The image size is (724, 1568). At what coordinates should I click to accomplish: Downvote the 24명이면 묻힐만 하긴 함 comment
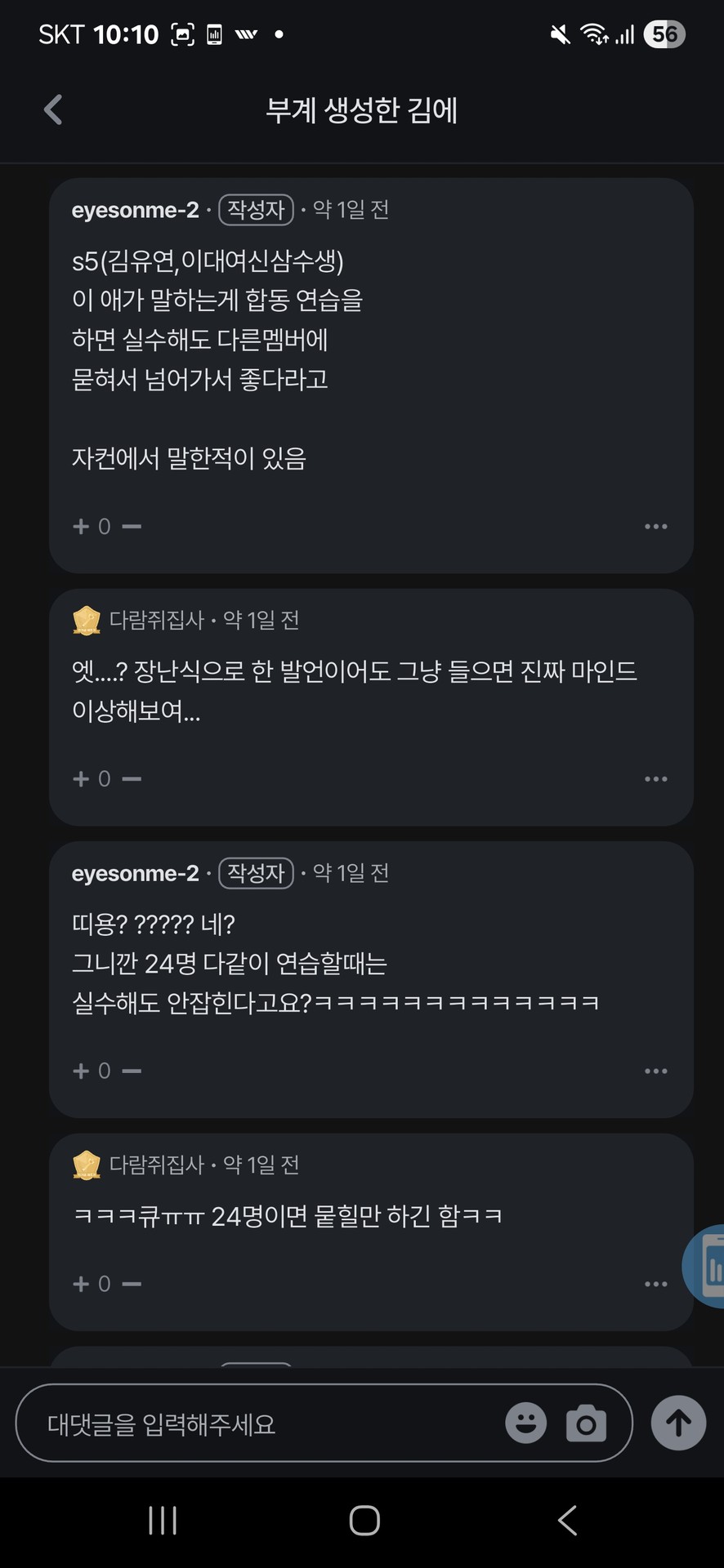(x=132, y=1284)
